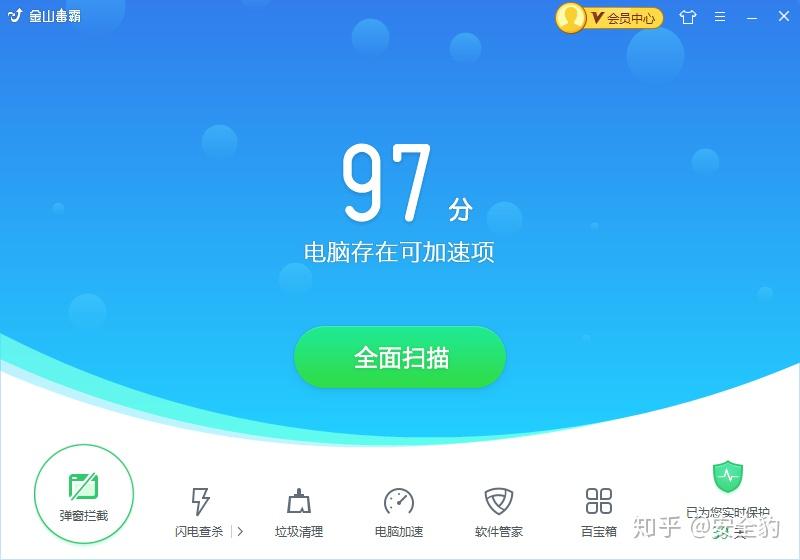Start the 全面扫描 full scan
The width and height of the screenshot is (800, 560).
(x=400, y=357)
